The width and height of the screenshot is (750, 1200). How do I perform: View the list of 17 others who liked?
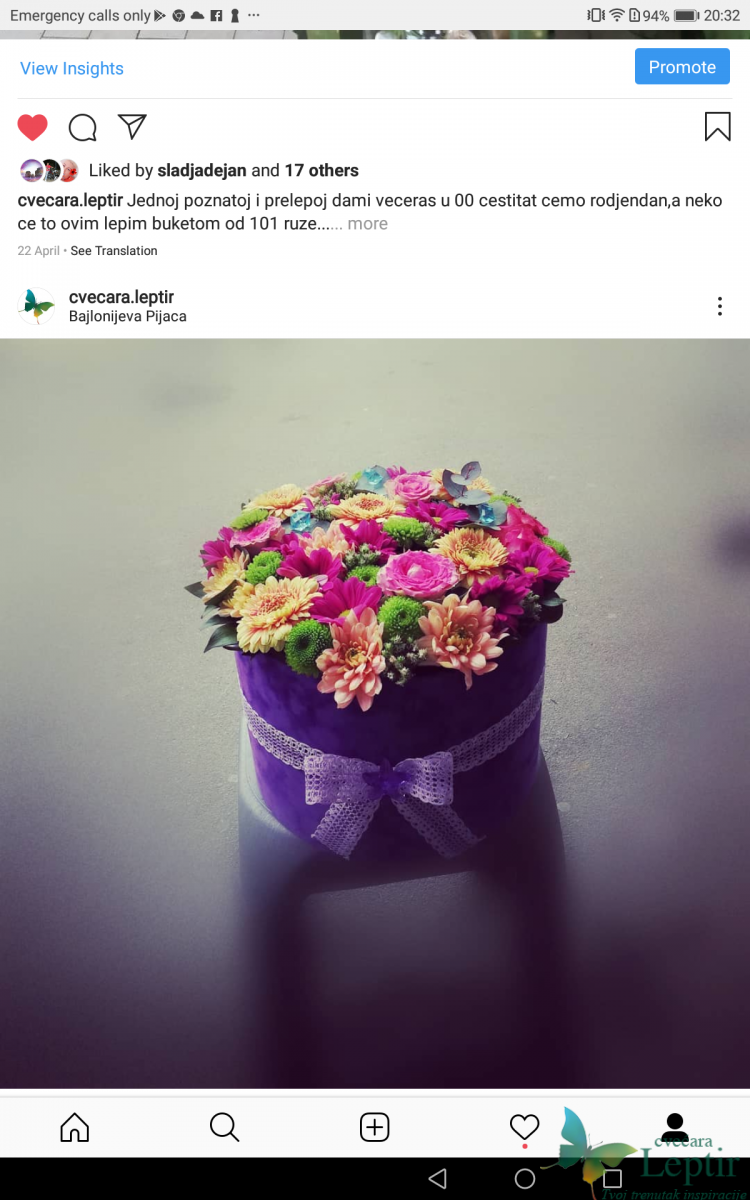pos(321,170)
